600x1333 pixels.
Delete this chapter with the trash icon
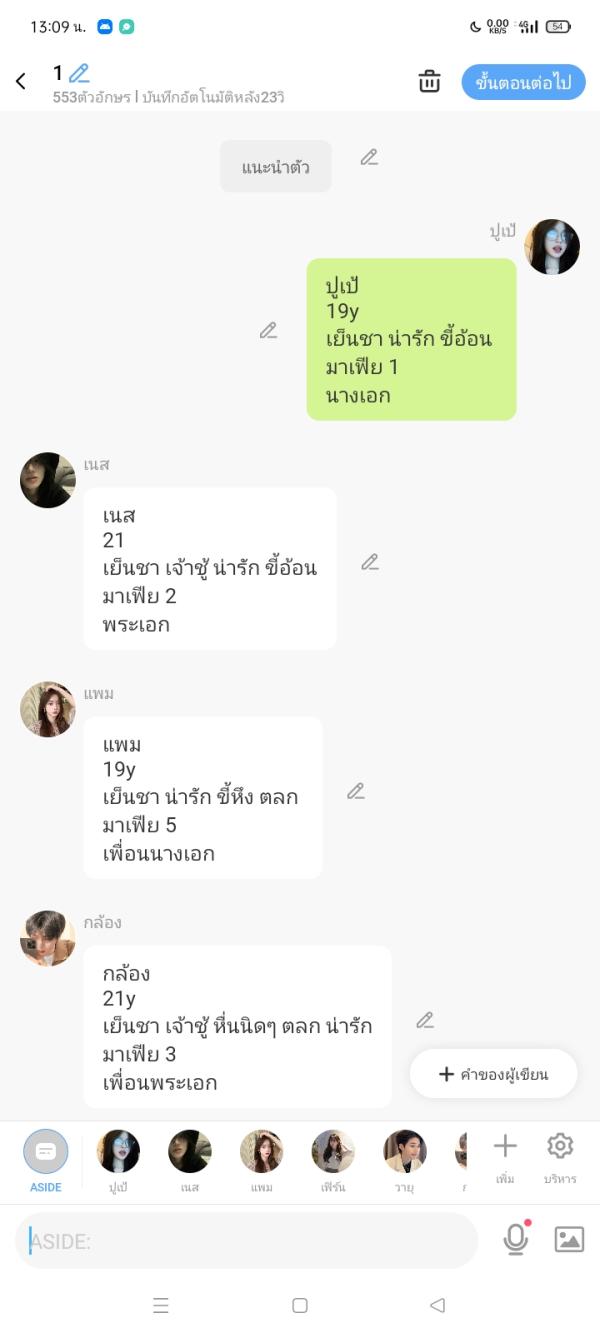click(429, 82)
